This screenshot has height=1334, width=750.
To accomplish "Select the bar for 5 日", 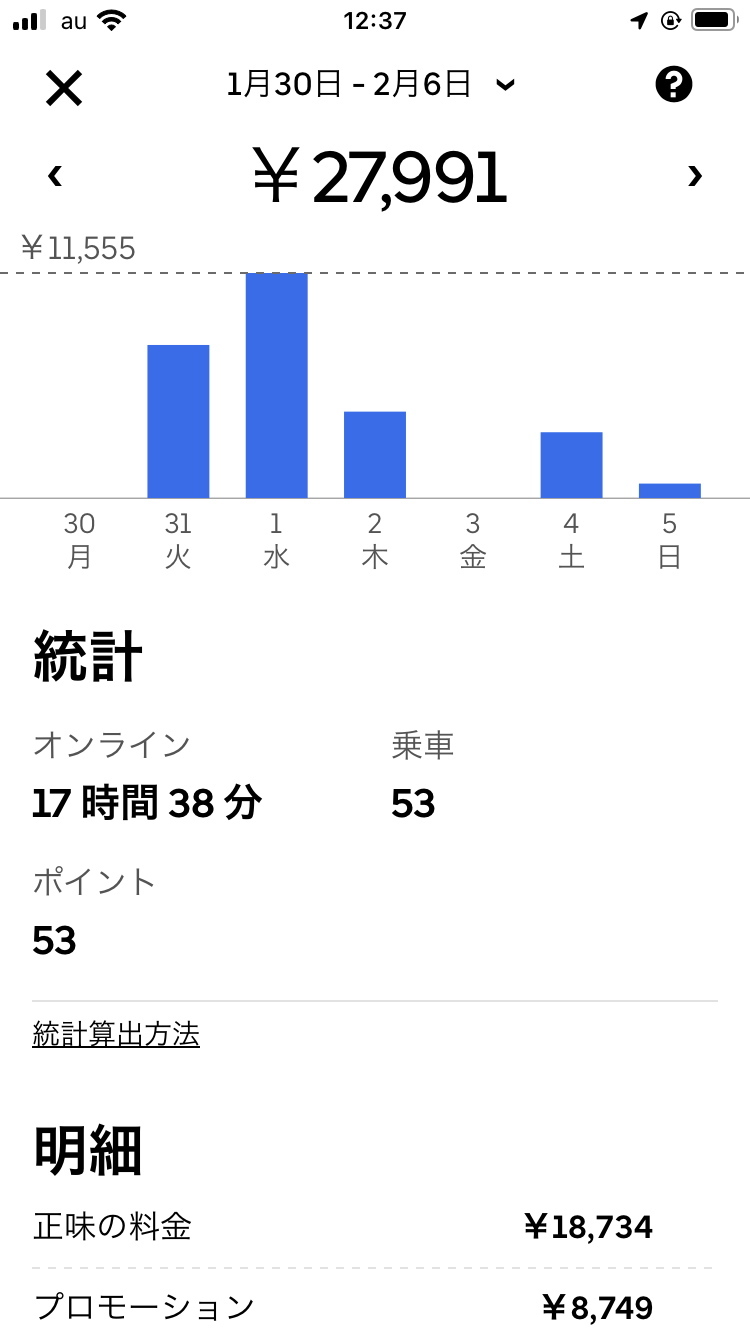I will (x=669, y=490).
